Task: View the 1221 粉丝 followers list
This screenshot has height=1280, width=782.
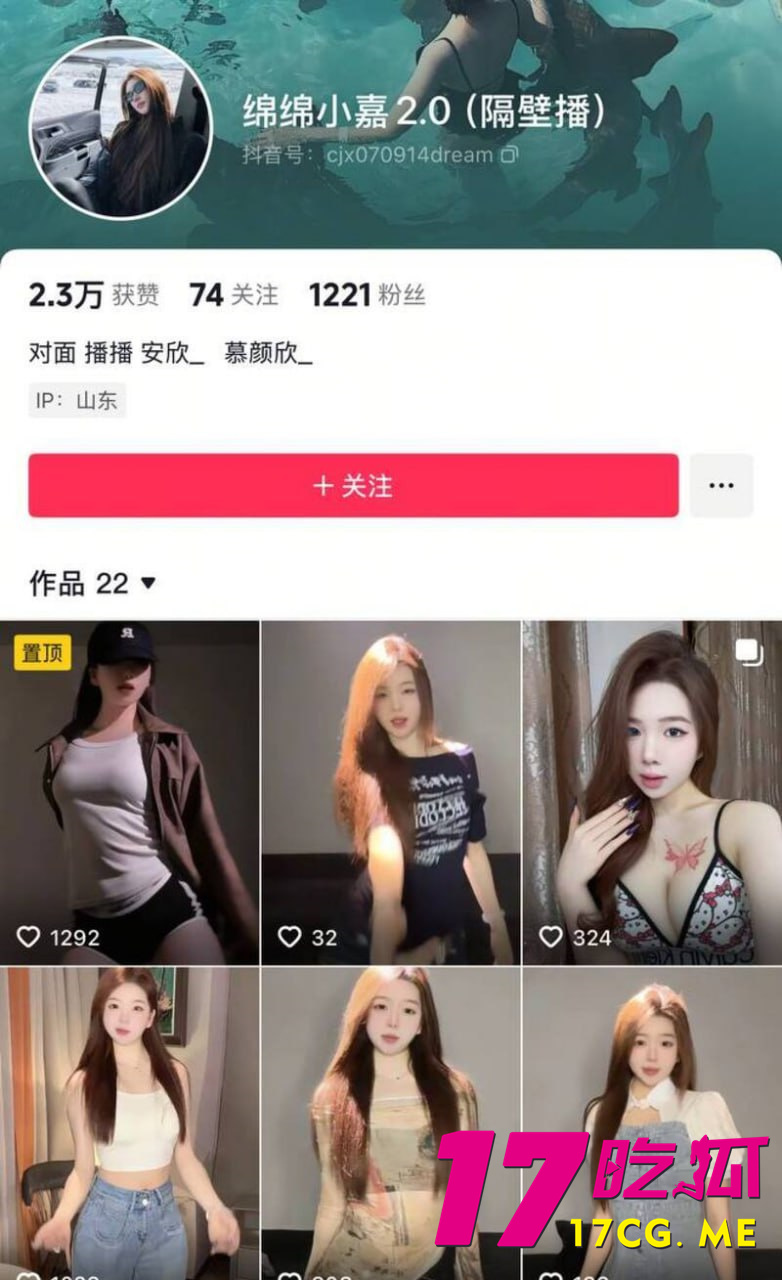Action: (367, 295)
